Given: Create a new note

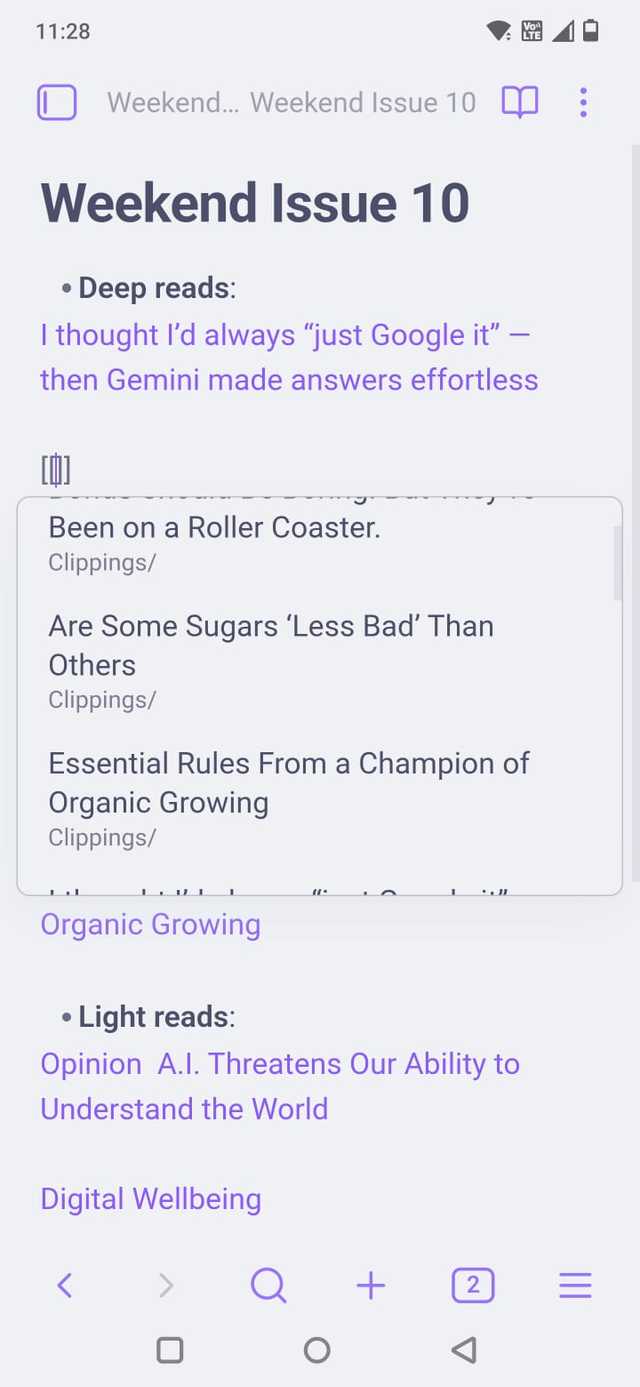Looking at the screenshot, I should point(371,1285).
